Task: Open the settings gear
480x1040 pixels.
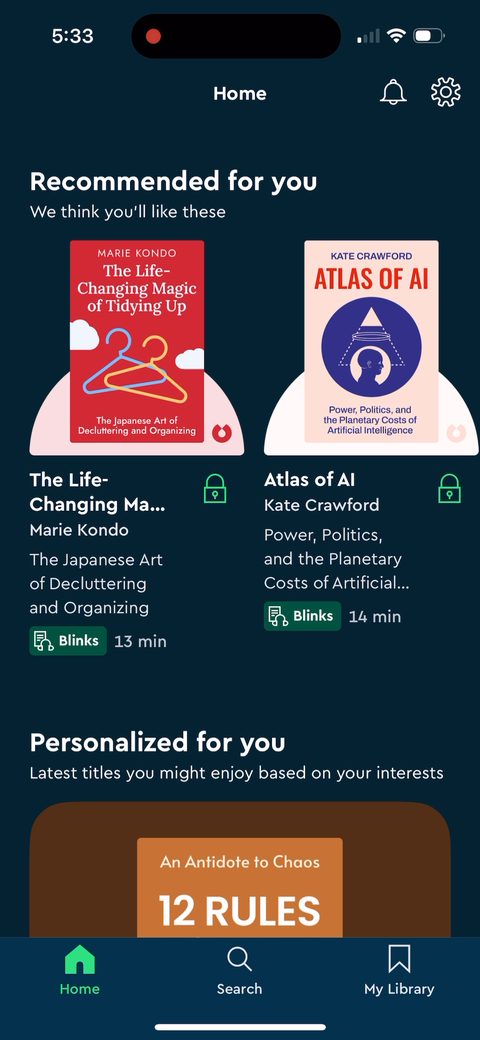Action: pyautogui.click(x=446, y=92)
